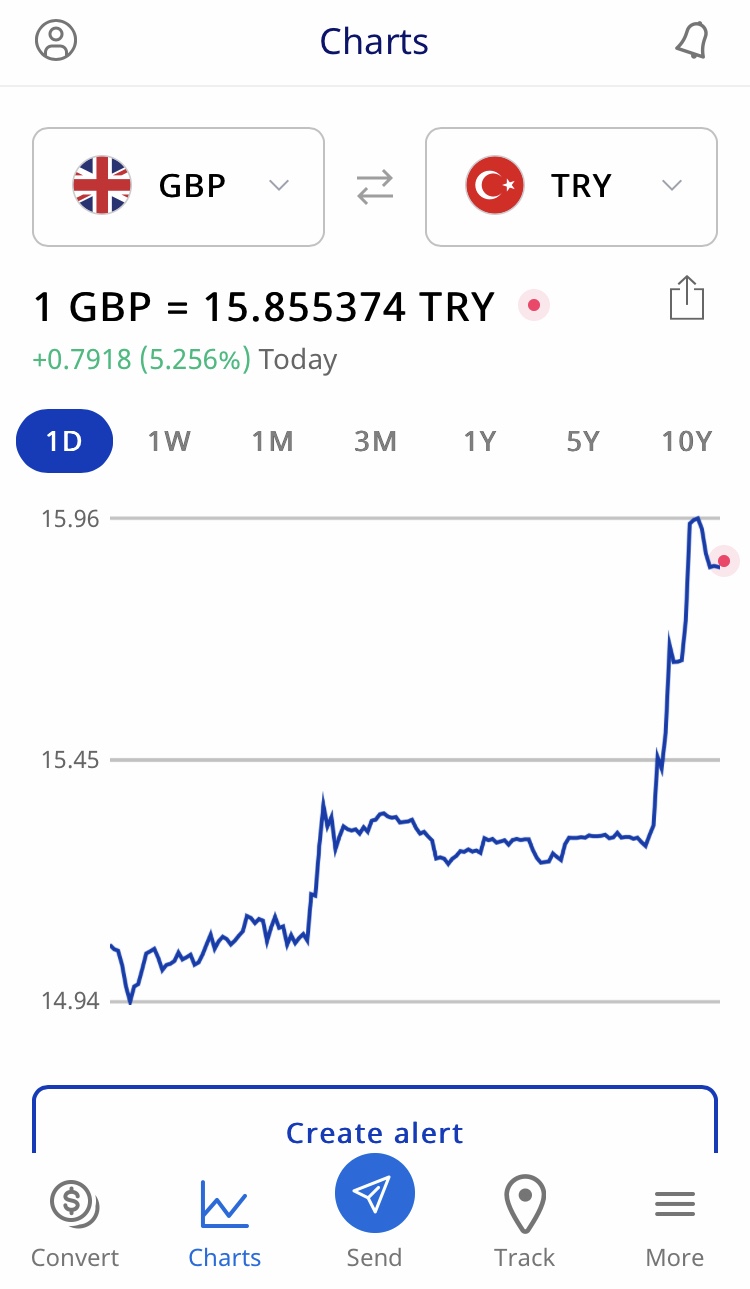Open the Charts tab

click(225, 1222)
